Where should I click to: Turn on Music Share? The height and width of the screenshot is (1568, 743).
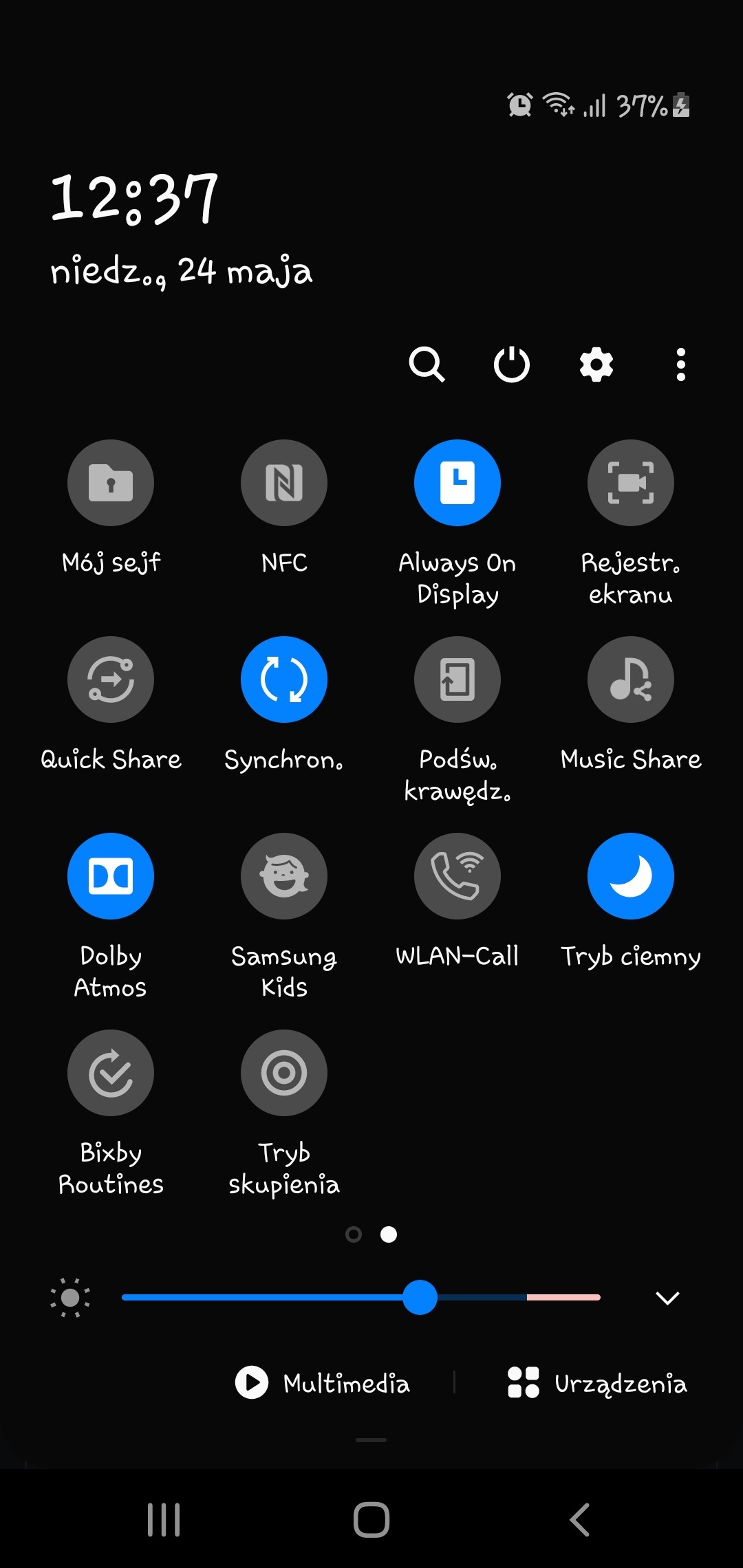click(x=631, y=679)
